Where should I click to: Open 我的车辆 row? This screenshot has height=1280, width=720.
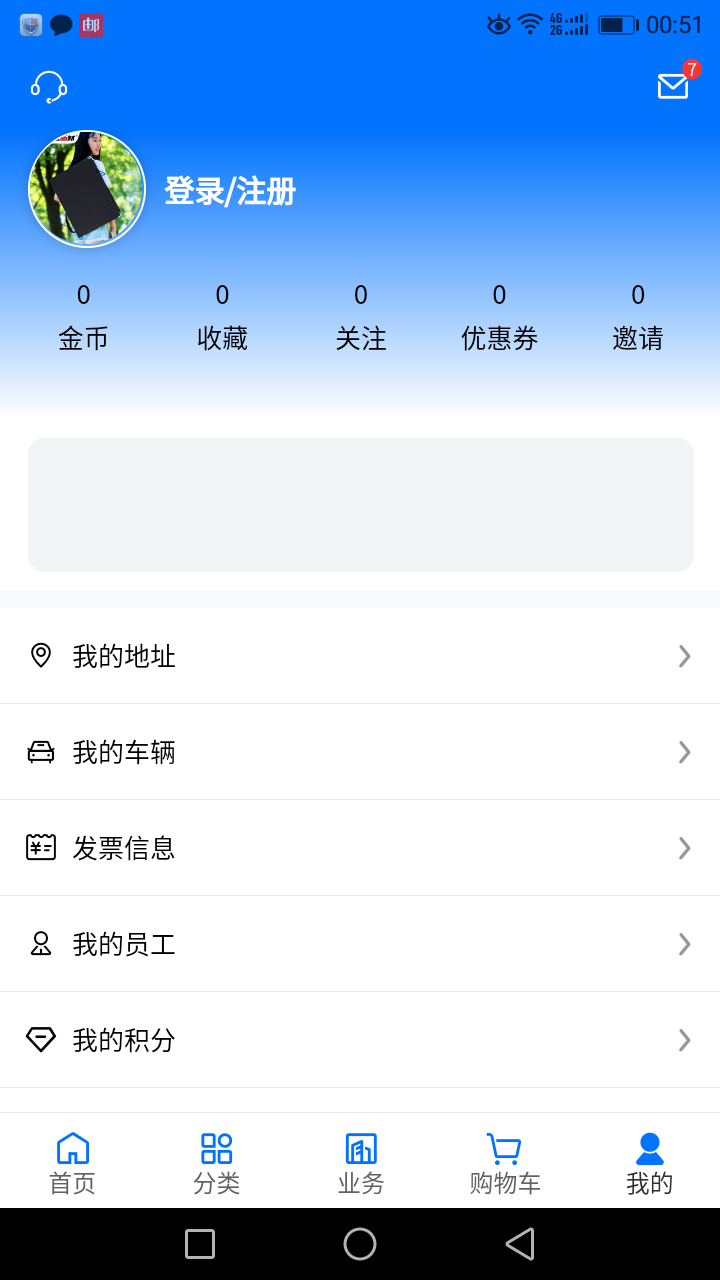pyautogui.click(x=360, y=752)
